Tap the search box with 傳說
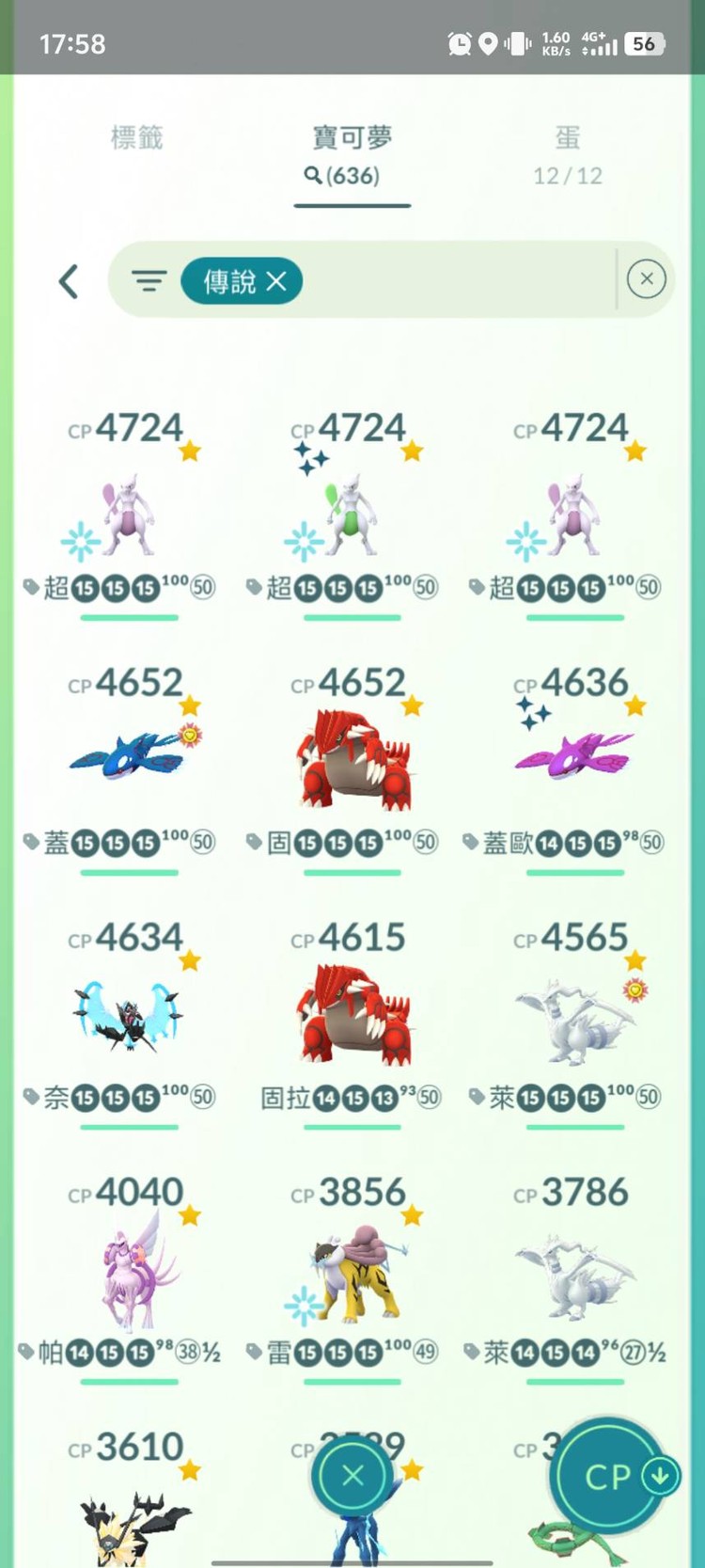Viewport: 705px width, 1568px height. pos(451,280)
